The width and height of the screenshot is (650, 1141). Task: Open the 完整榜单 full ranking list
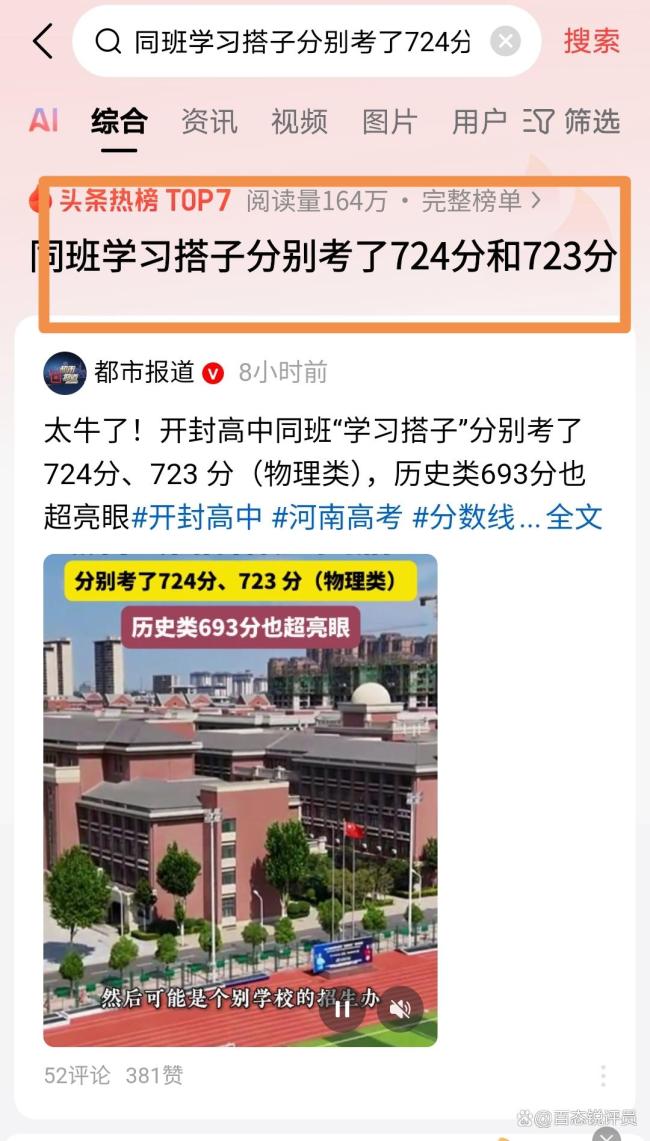coord(482,201)
